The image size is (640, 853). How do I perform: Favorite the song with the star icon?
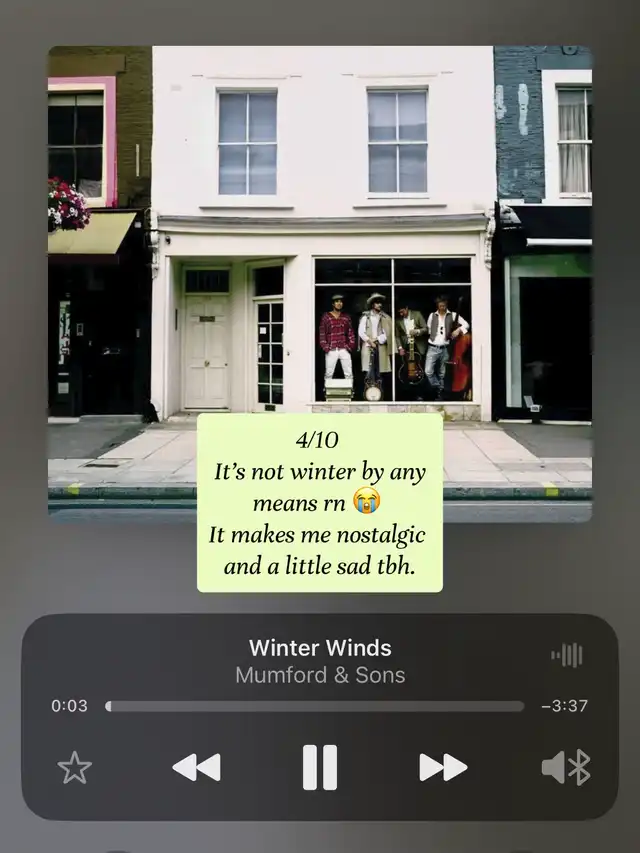pos(74,767)
